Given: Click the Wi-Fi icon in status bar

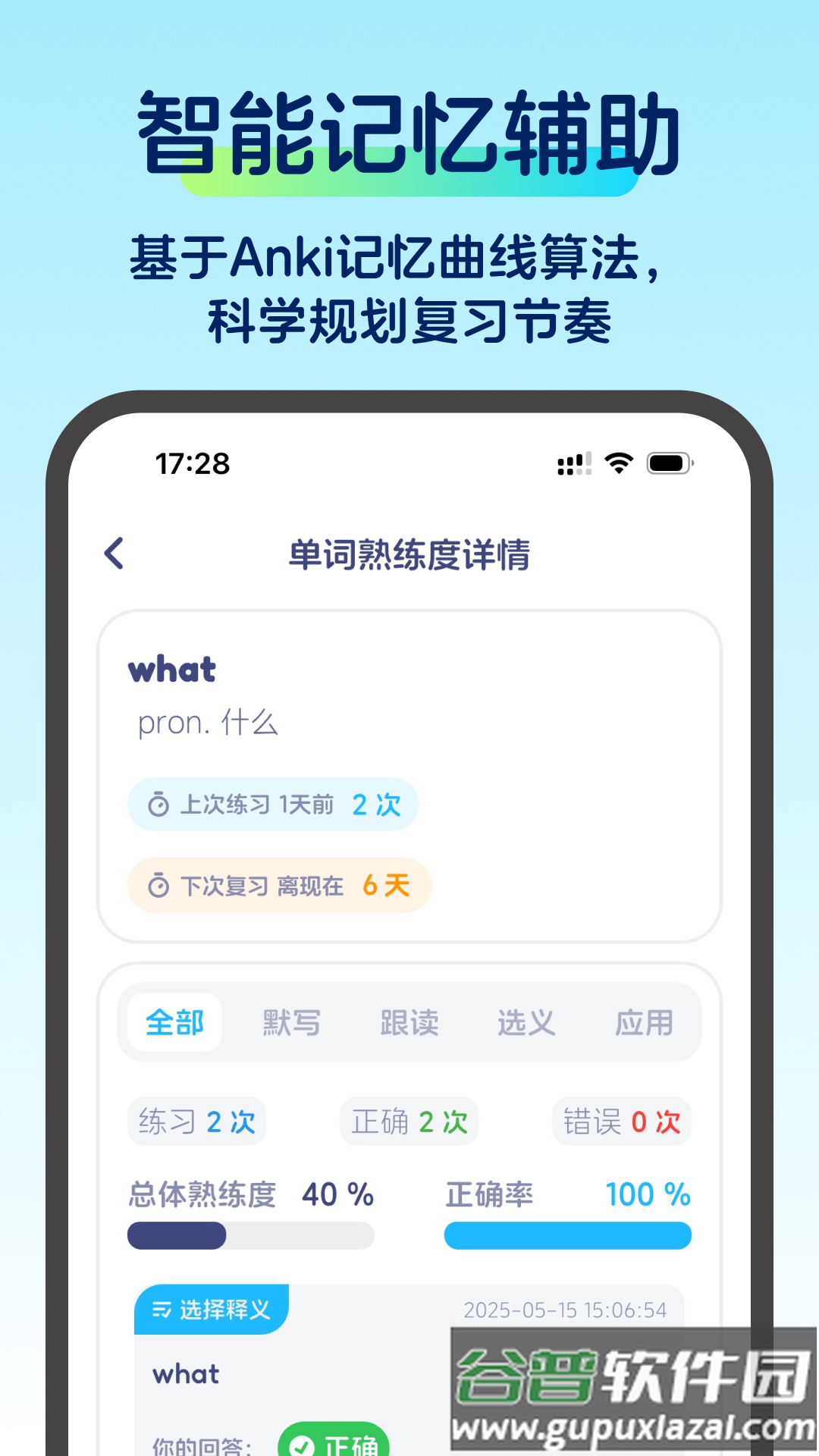Looking at the screenshot, I should [x=620, y=462].
